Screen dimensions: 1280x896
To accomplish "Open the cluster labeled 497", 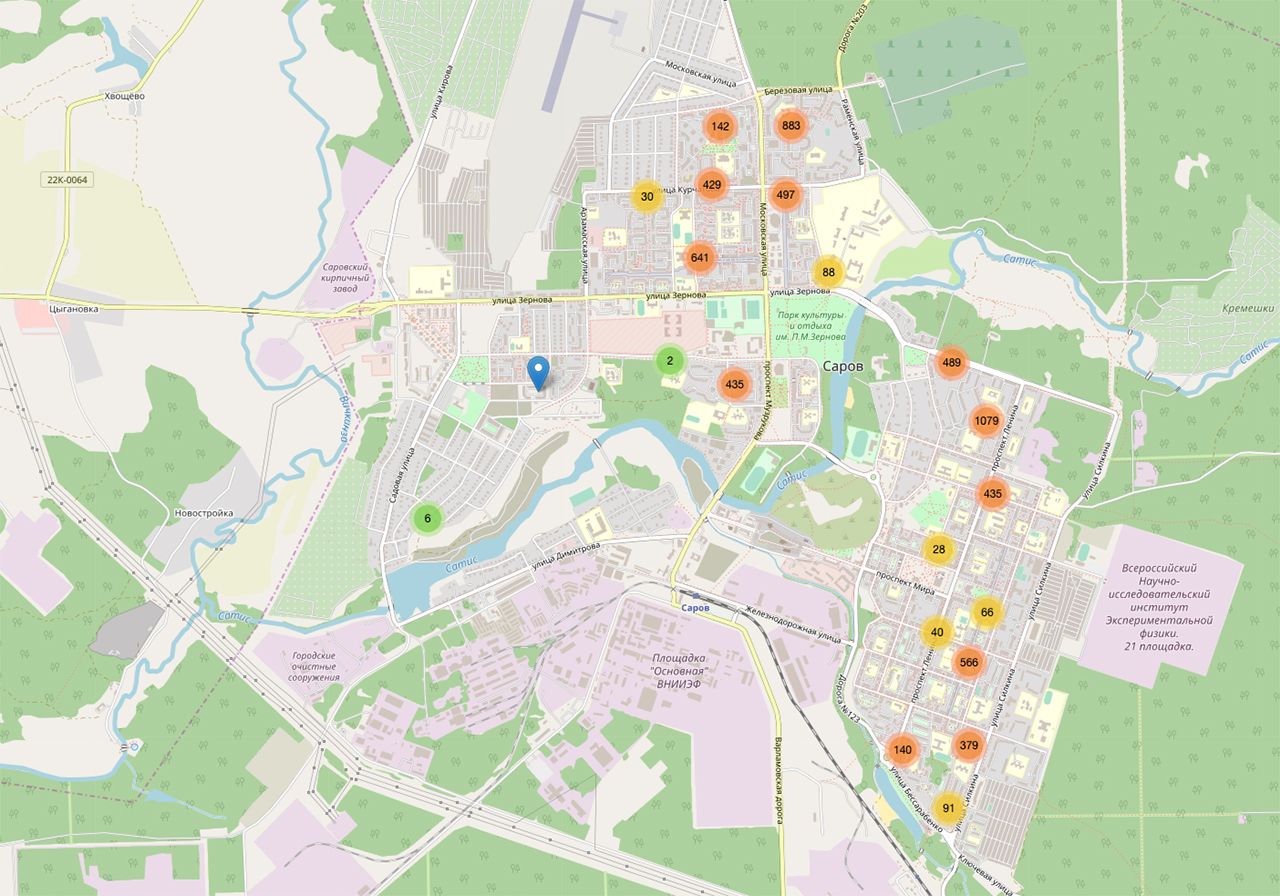I will (785, 195).
